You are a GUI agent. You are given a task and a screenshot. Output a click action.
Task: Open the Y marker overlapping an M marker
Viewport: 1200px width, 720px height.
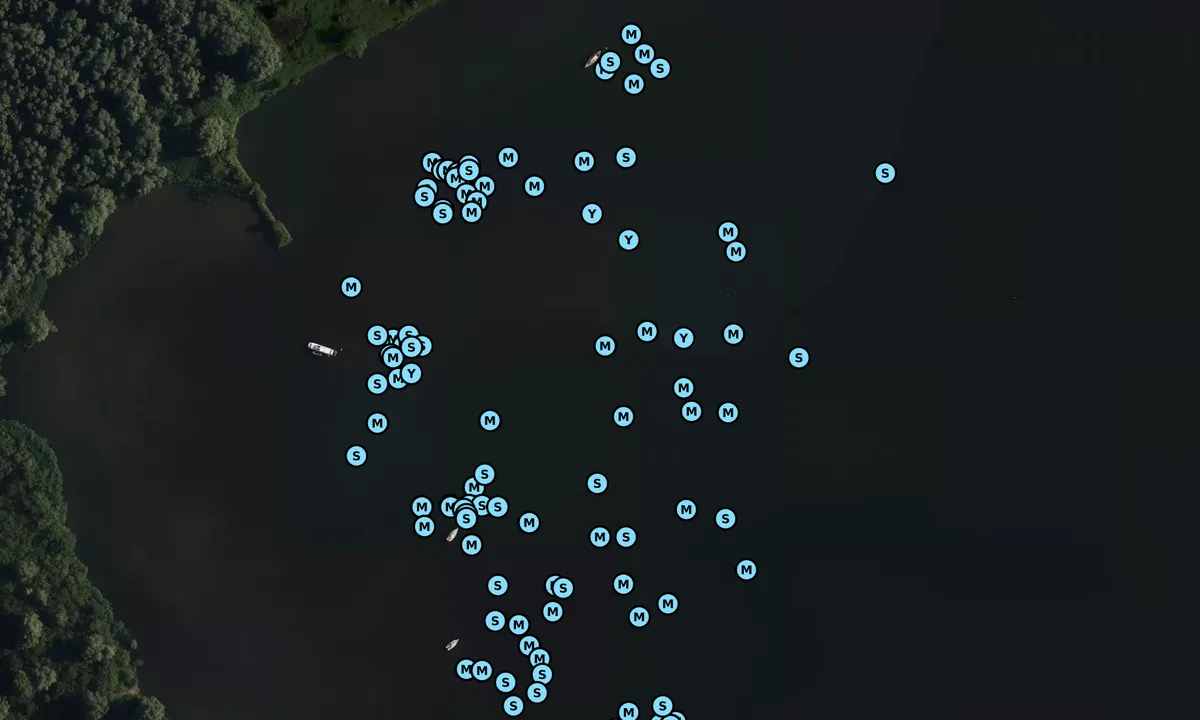tap(411, 374)
